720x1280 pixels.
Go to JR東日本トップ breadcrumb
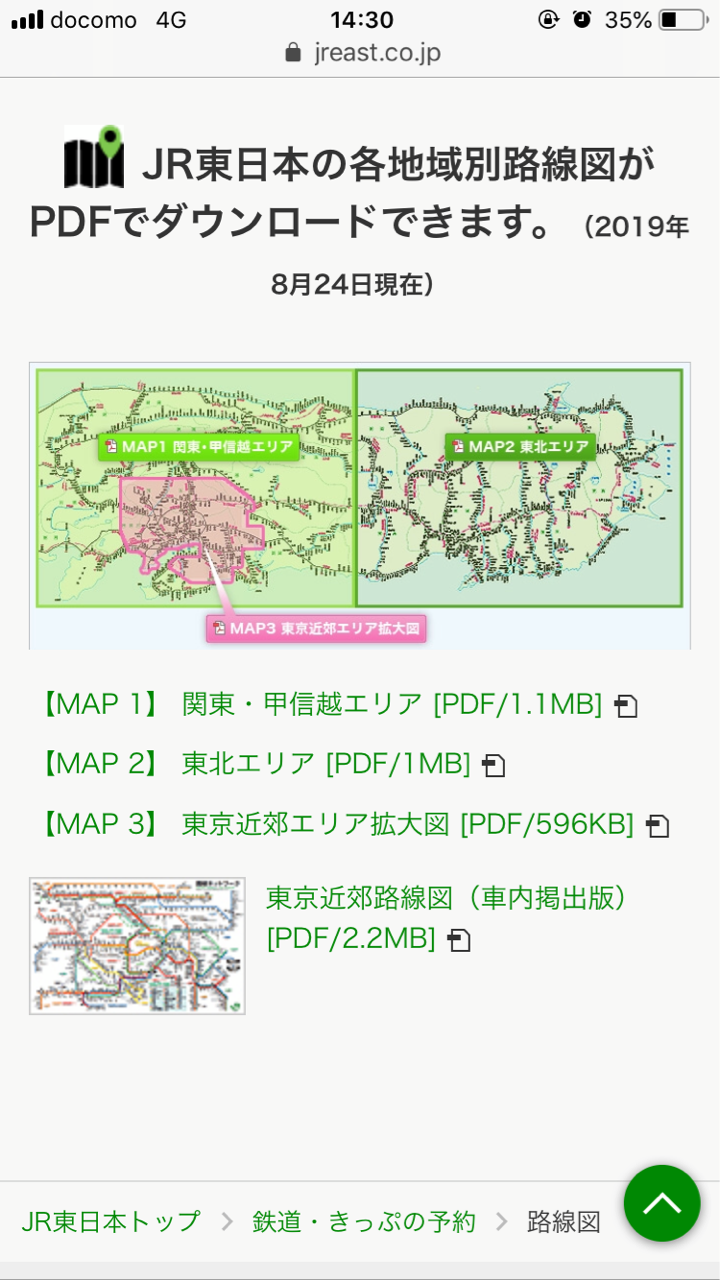(x=111, y=1221)
